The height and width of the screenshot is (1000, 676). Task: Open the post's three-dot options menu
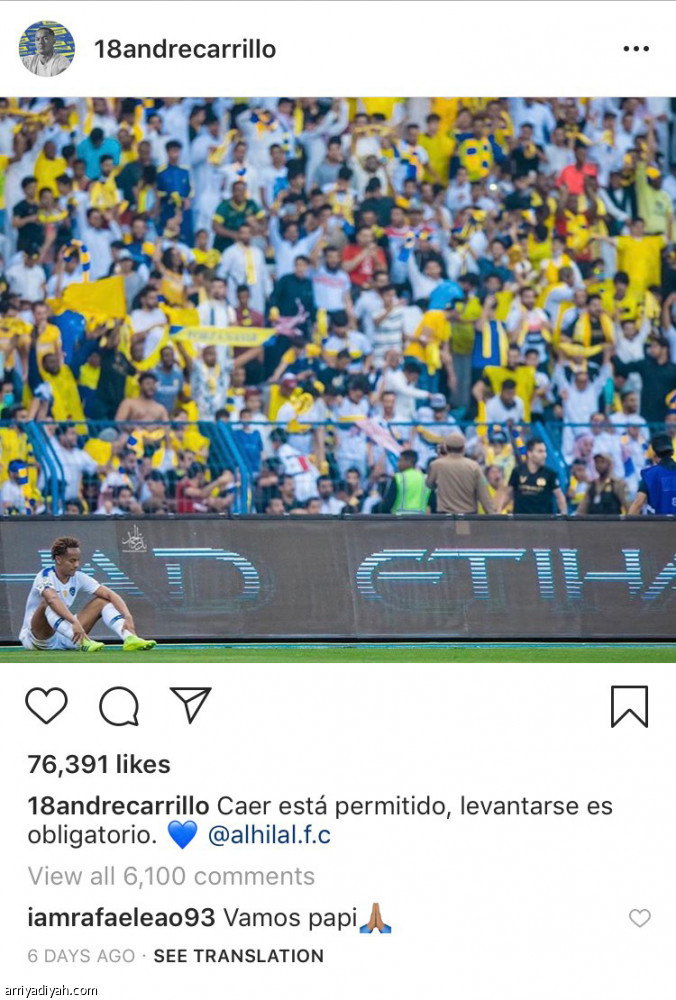(636, 49)
